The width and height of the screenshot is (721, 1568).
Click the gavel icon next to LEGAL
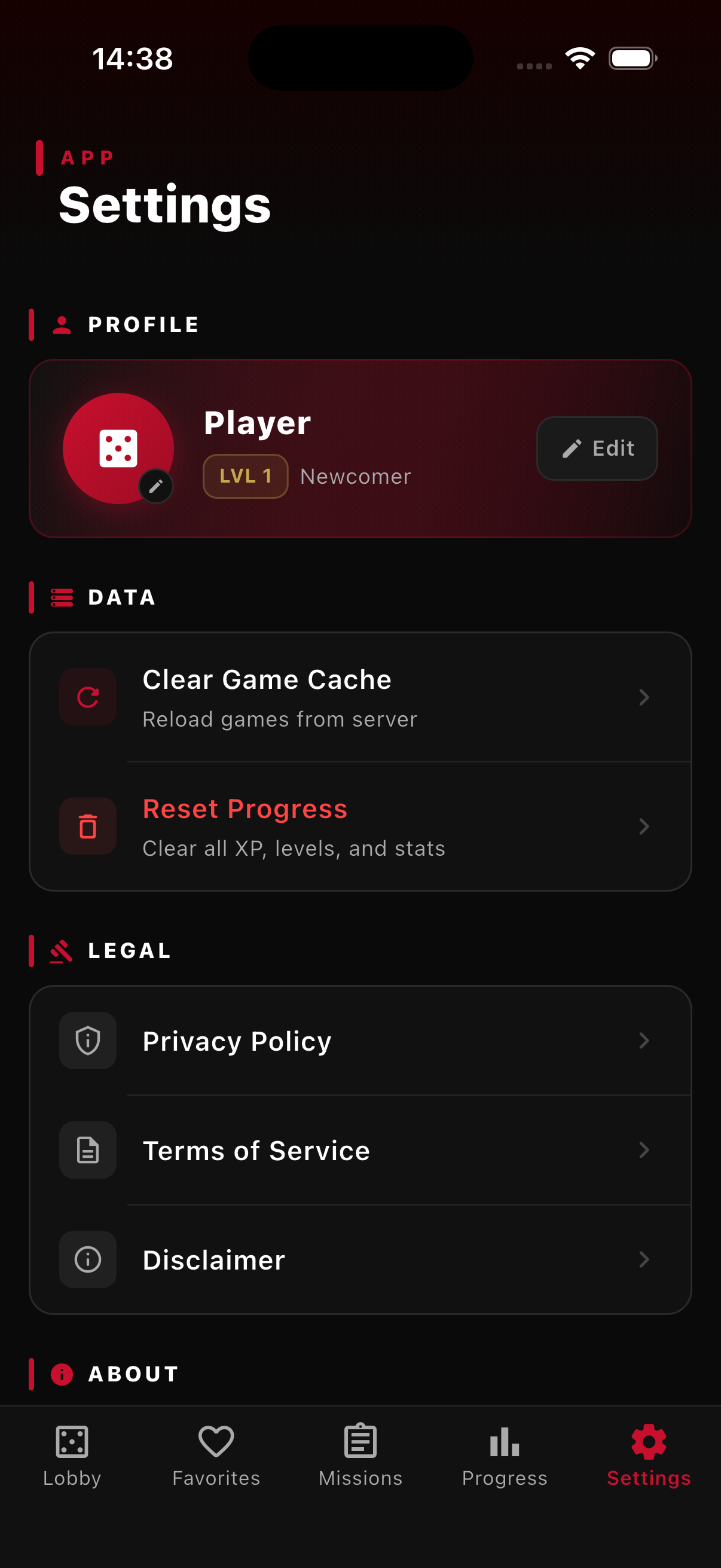click(x=61, y=950)
